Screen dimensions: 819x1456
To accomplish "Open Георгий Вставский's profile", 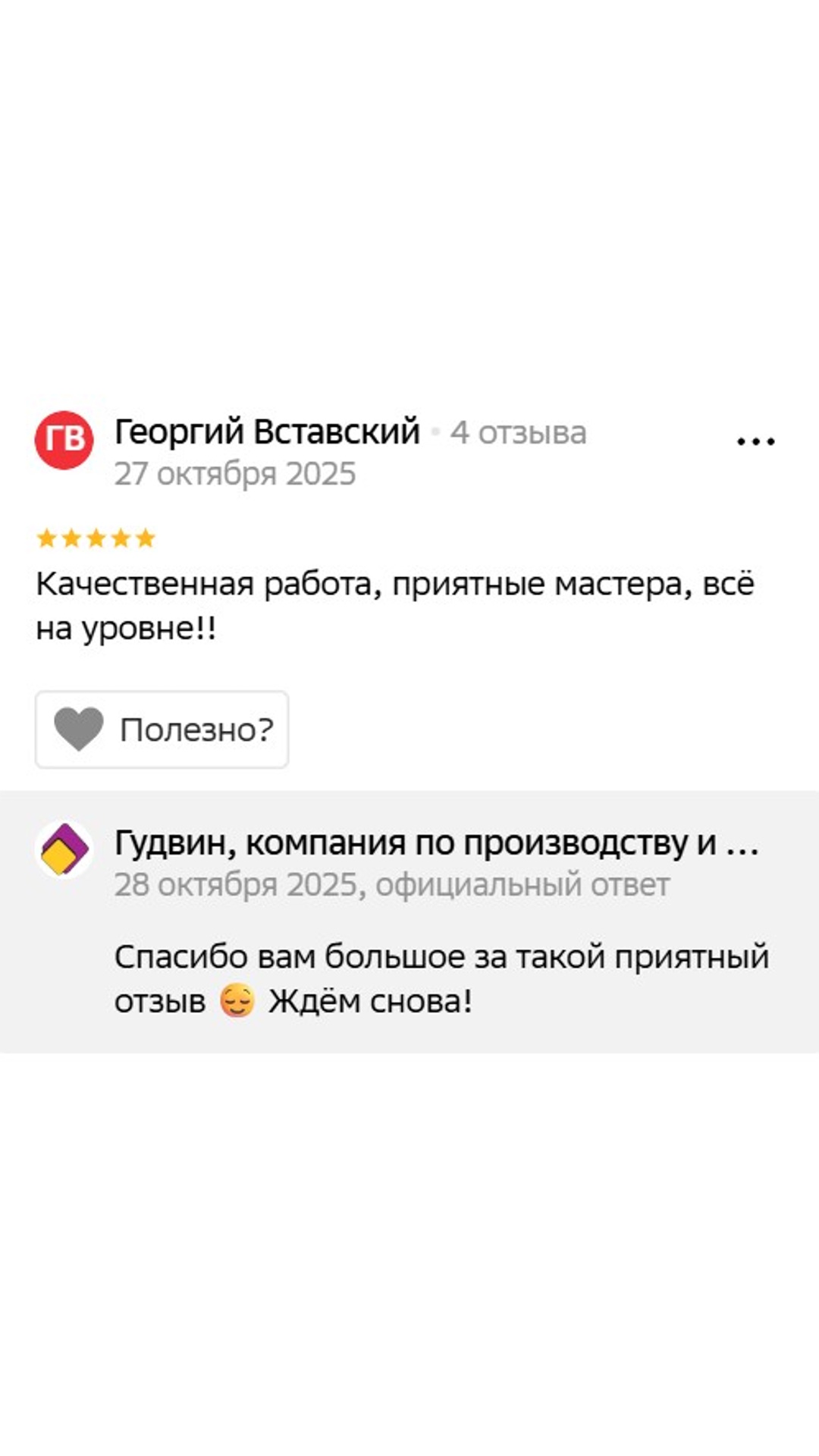I will tap(267, 432).
